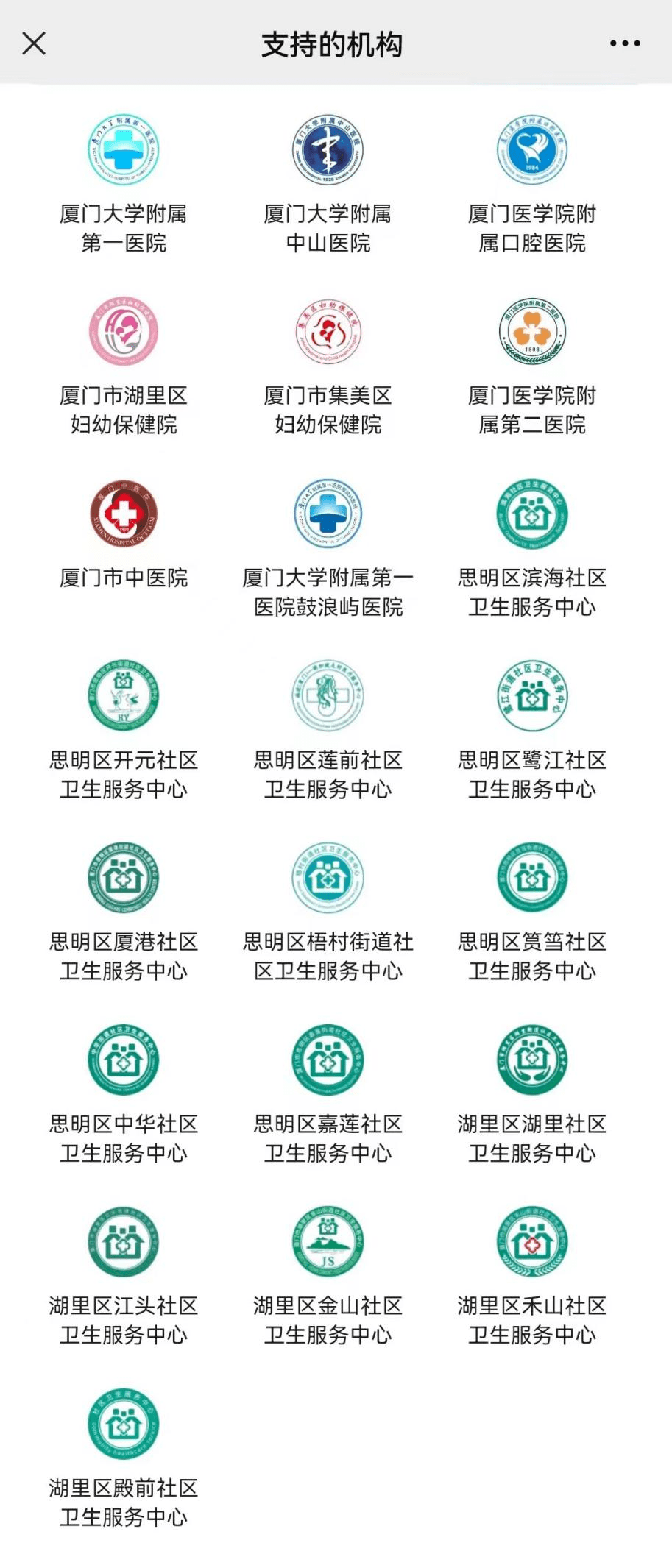Select the 厦门大学附属第一医院 hospital logo
This screenshot has height=1568, width=672.
tap(123, 150)
